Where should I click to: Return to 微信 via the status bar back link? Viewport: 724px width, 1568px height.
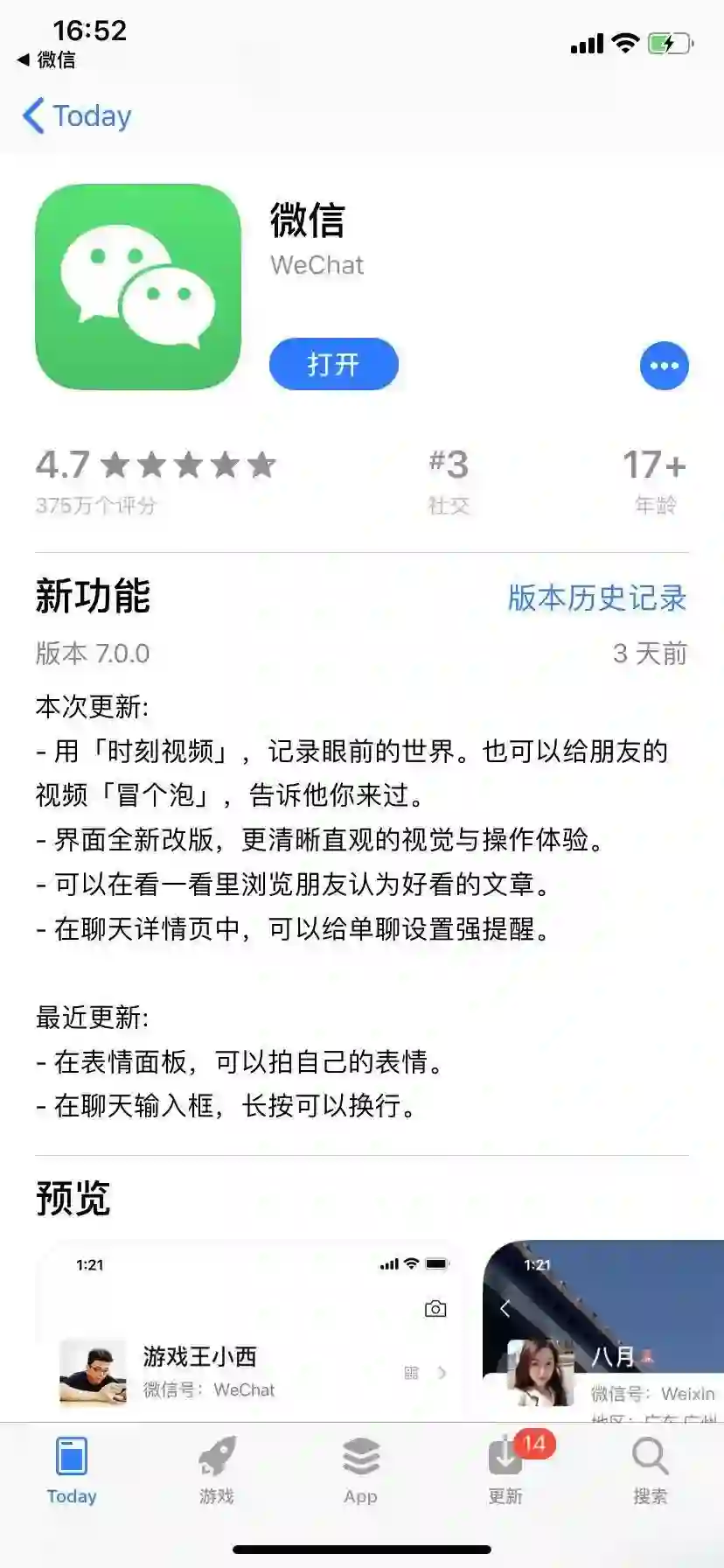47,59
